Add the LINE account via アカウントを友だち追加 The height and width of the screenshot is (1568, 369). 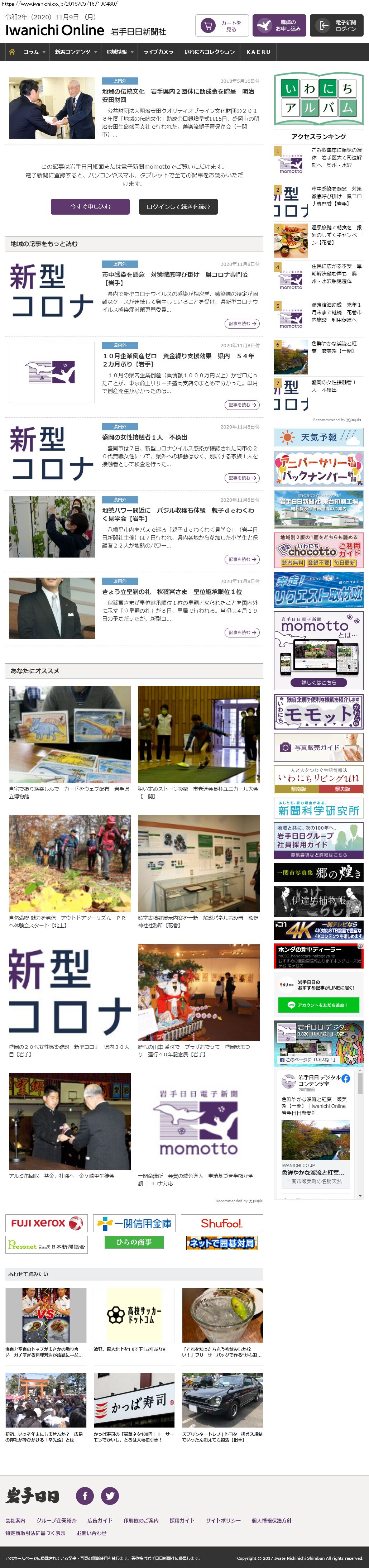tap(318, 1005)
